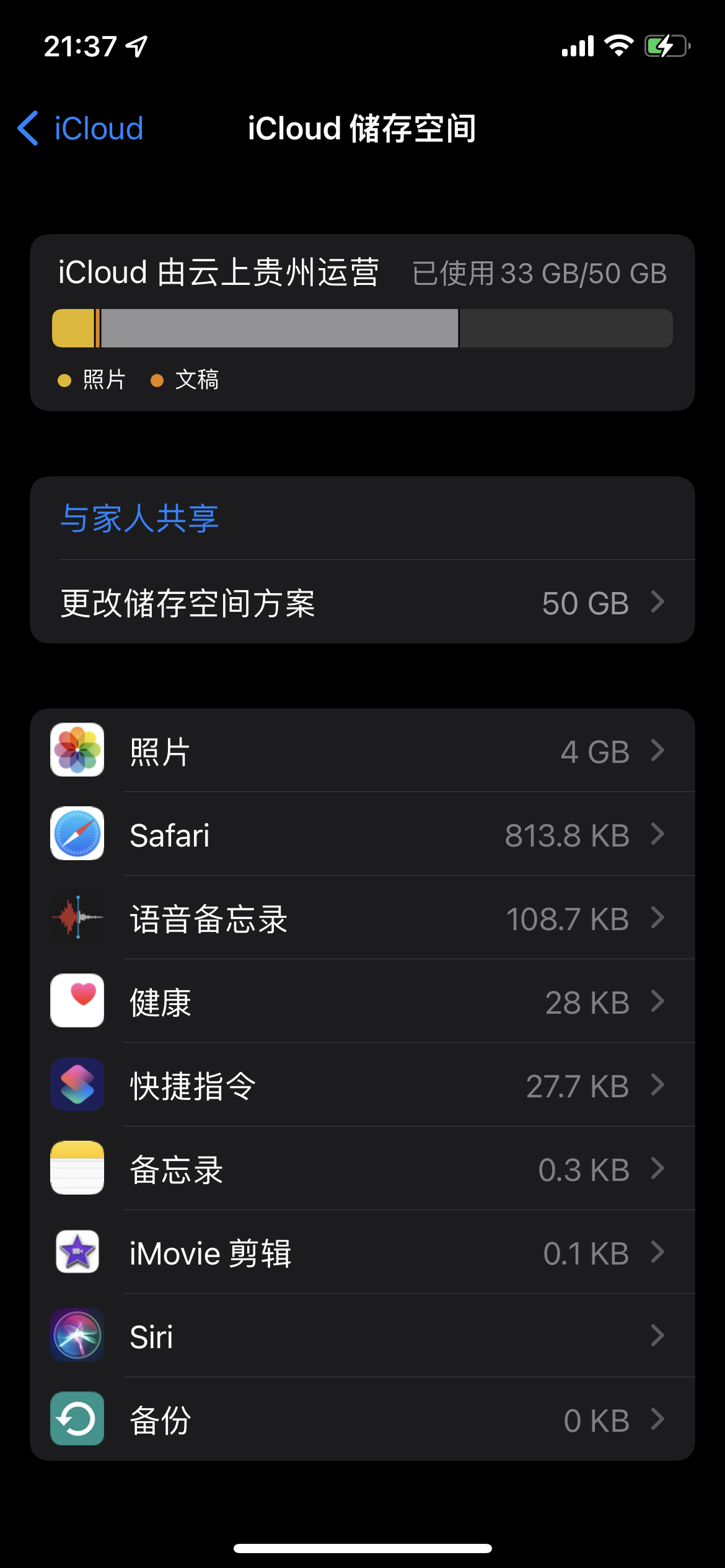Open 更改储存空间方案 row

click(x=362, y=603)
